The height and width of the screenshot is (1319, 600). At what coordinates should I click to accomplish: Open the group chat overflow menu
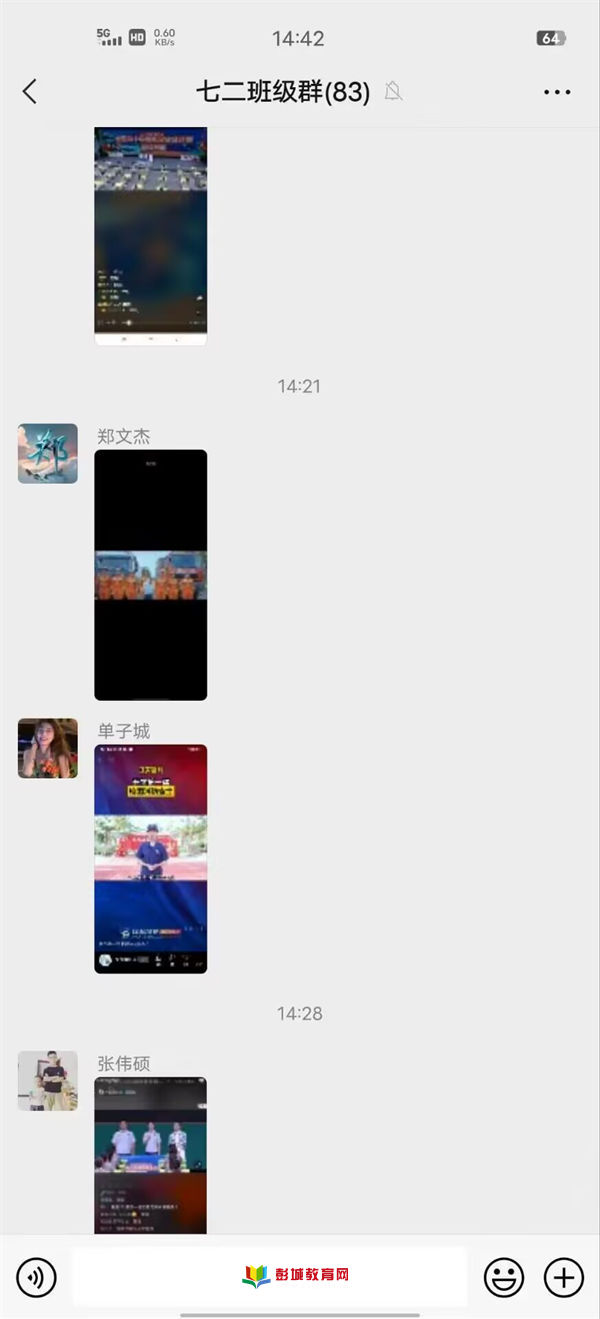coord(557,92)
